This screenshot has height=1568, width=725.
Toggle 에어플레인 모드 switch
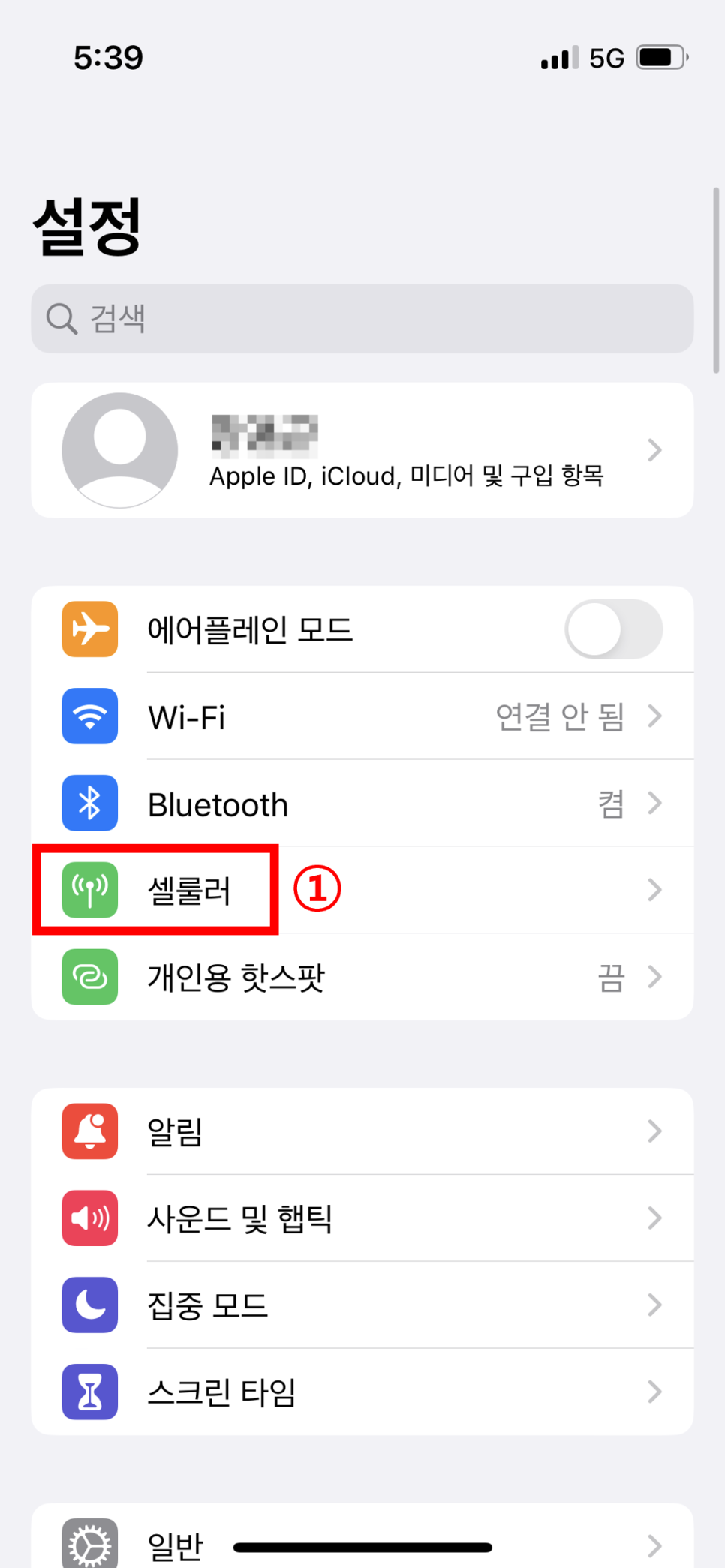pyautogui.click(x=612, y=629)
